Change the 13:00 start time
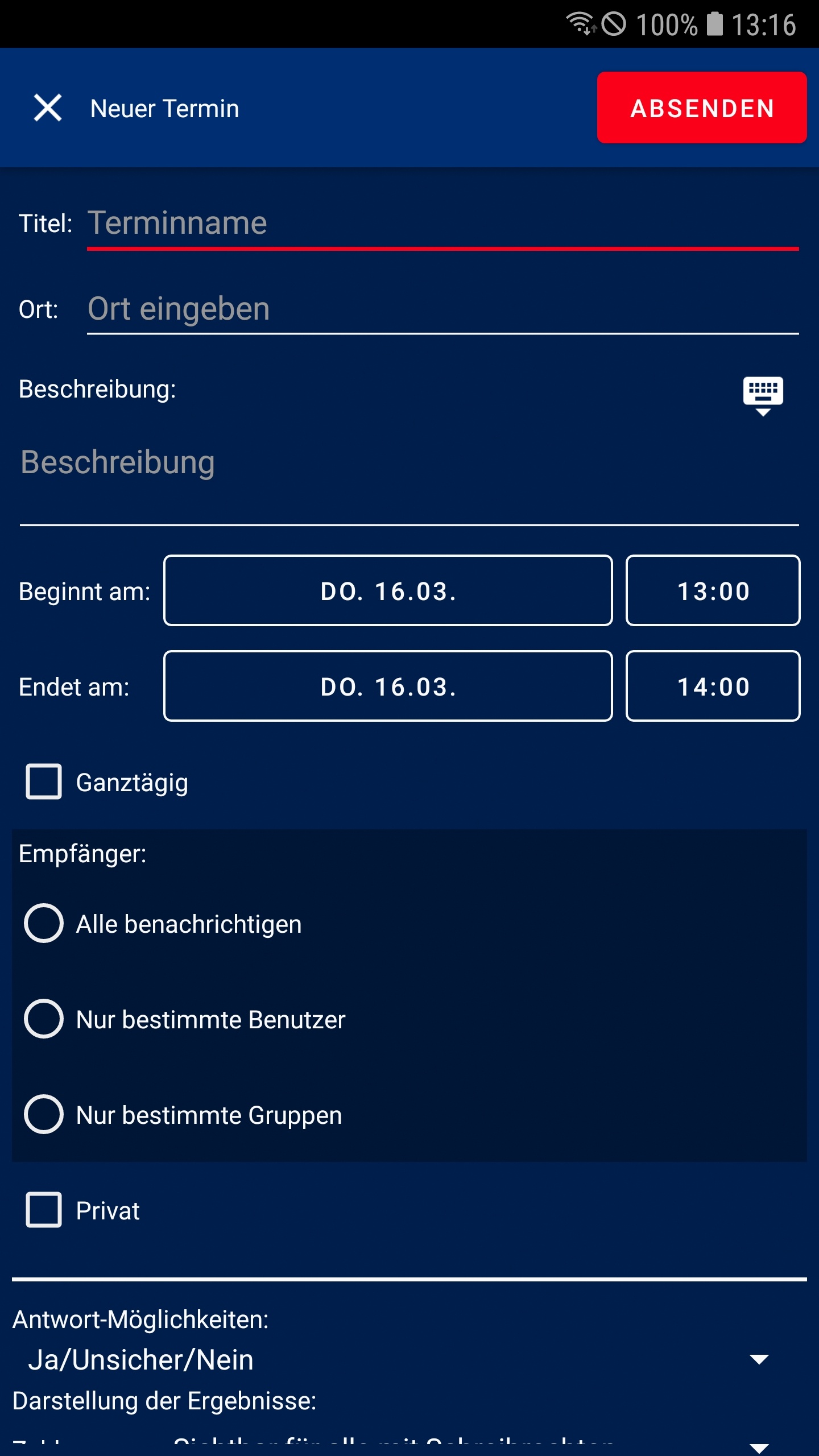Image resolution: width=819 pixels, height=1456 pixels. (x=713, y=591)
